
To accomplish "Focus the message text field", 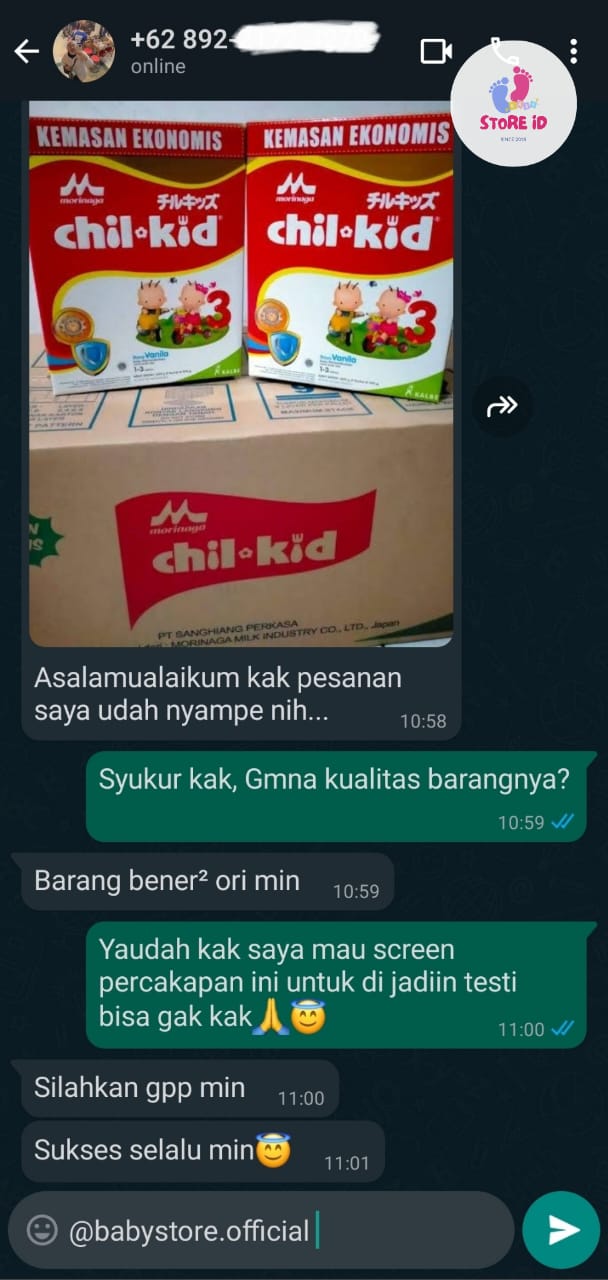I will click(x=280, y=1230).
